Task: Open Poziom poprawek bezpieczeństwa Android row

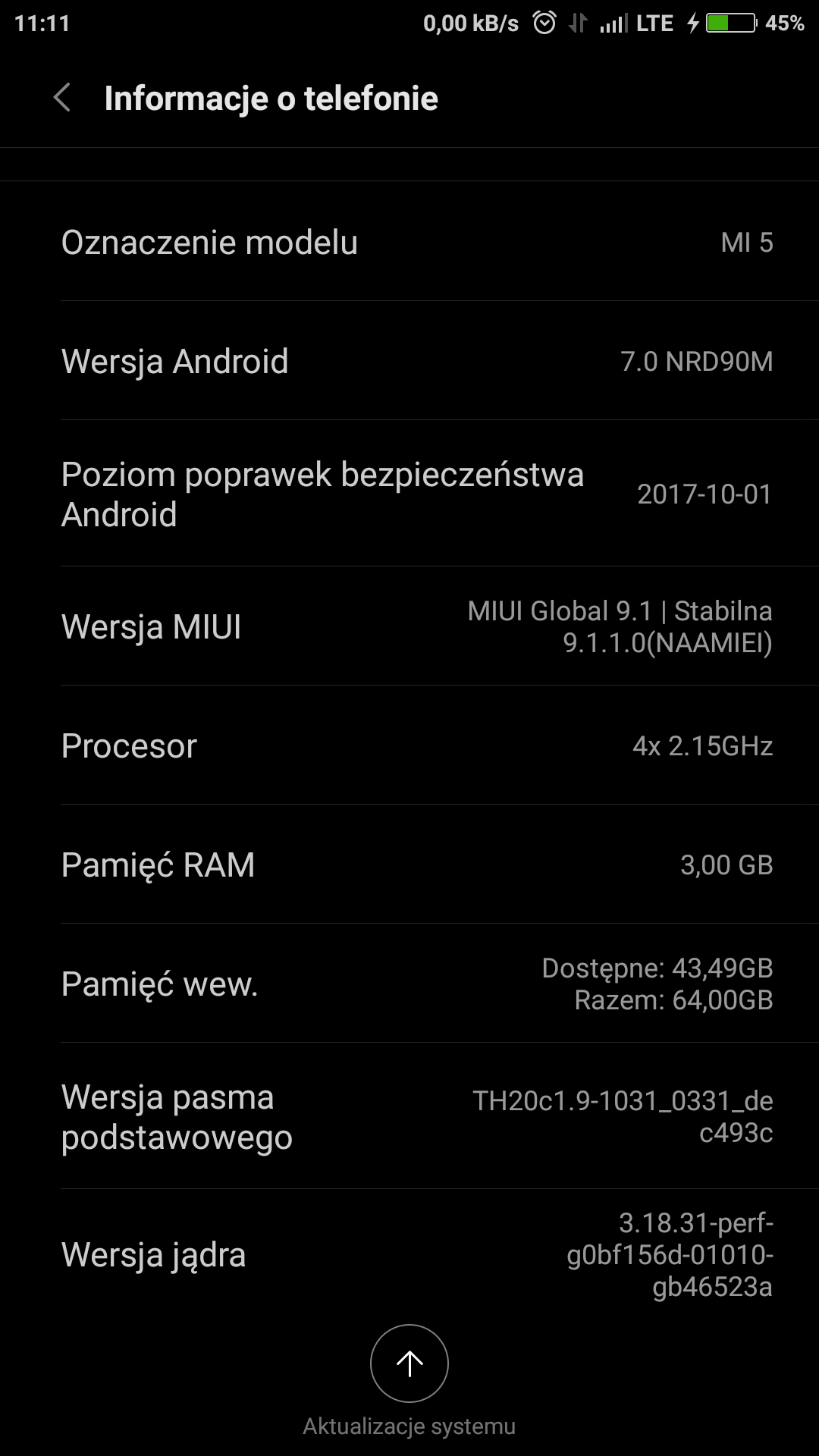Action: [409, 494]
